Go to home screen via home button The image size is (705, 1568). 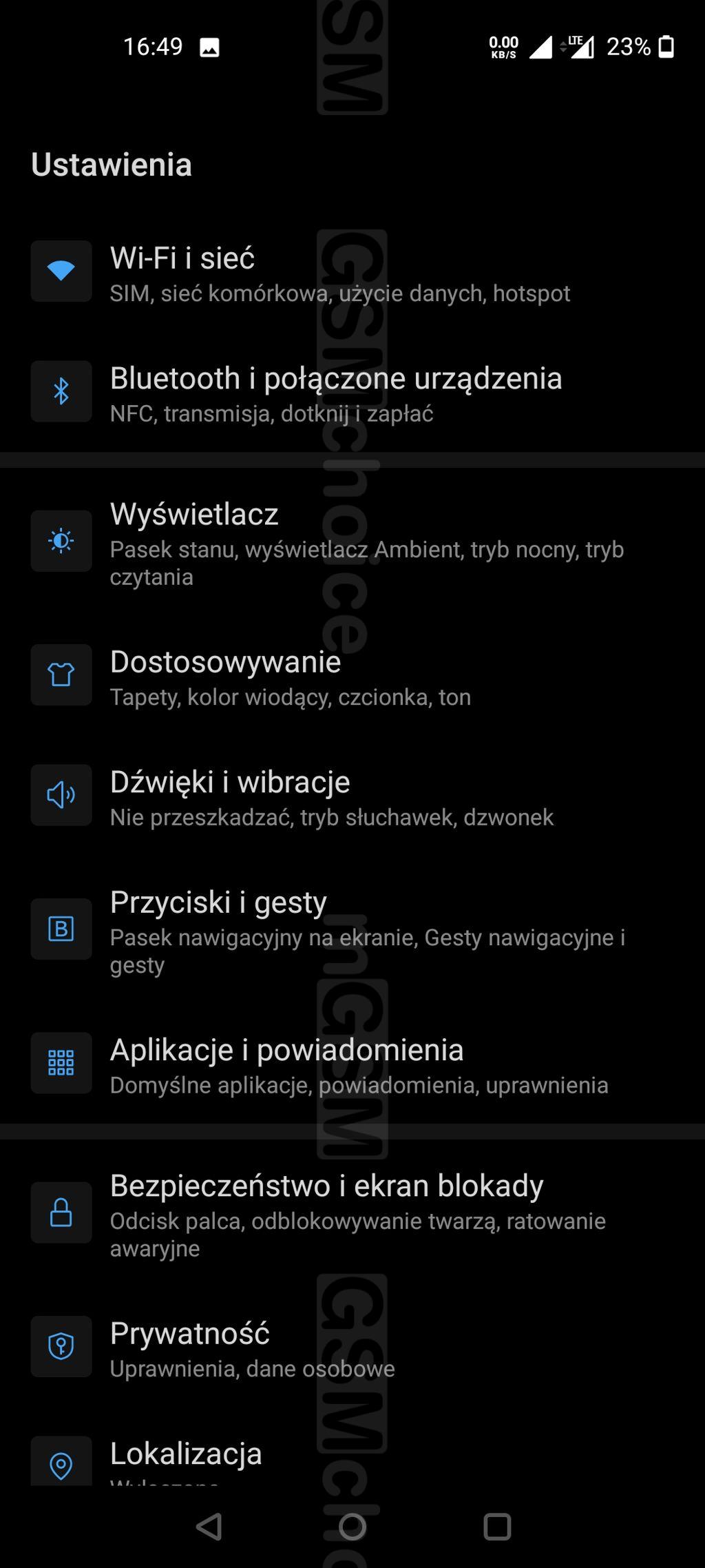click(352, 1527)
